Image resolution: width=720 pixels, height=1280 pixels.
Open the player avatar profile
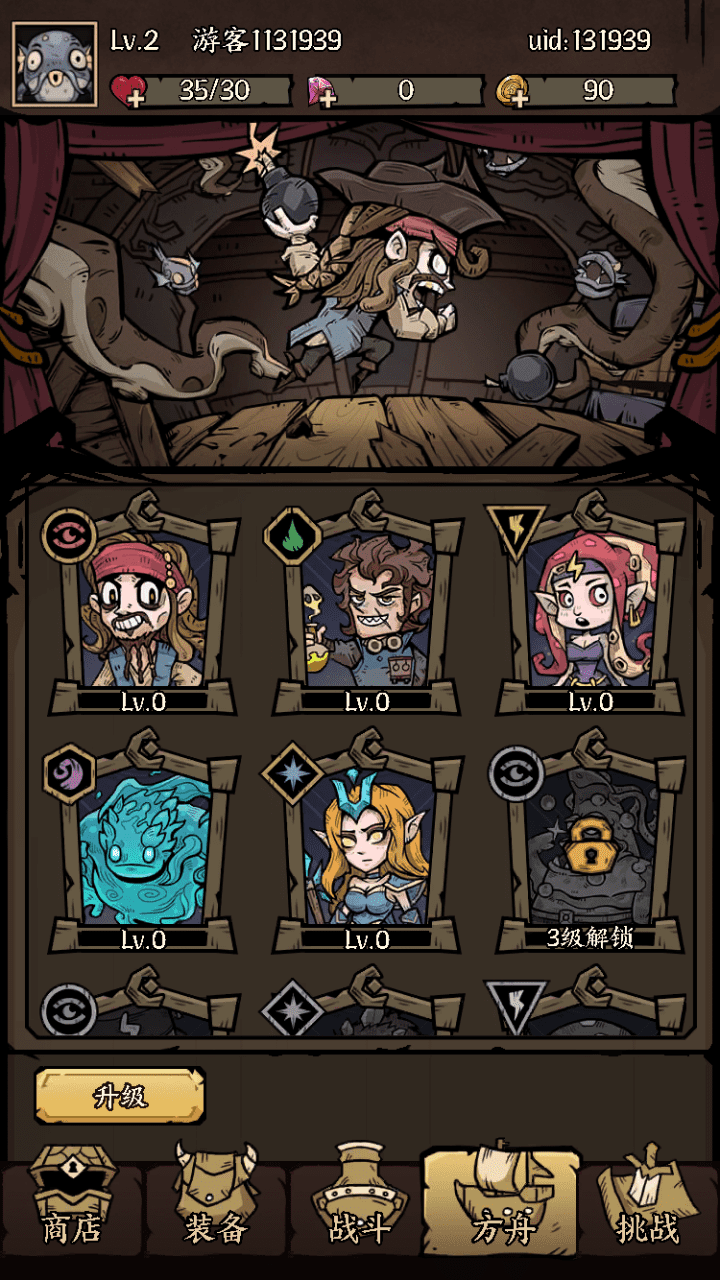pyautogui.click(x=55, y=64)
